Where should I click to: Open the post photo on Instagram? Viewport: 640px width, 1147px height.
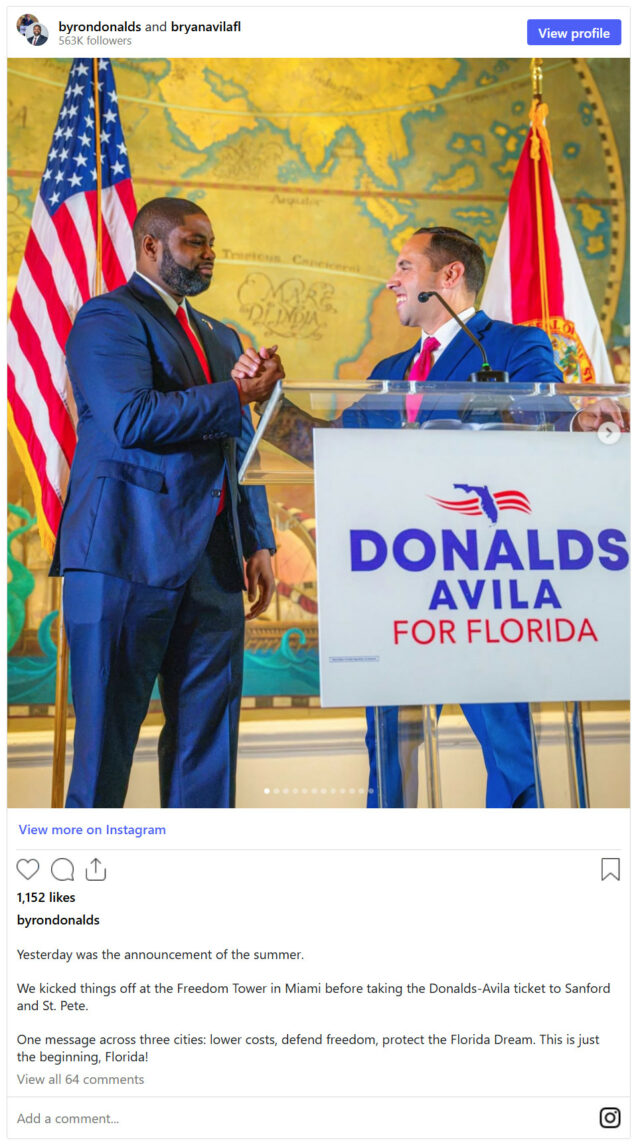point(318,433)
